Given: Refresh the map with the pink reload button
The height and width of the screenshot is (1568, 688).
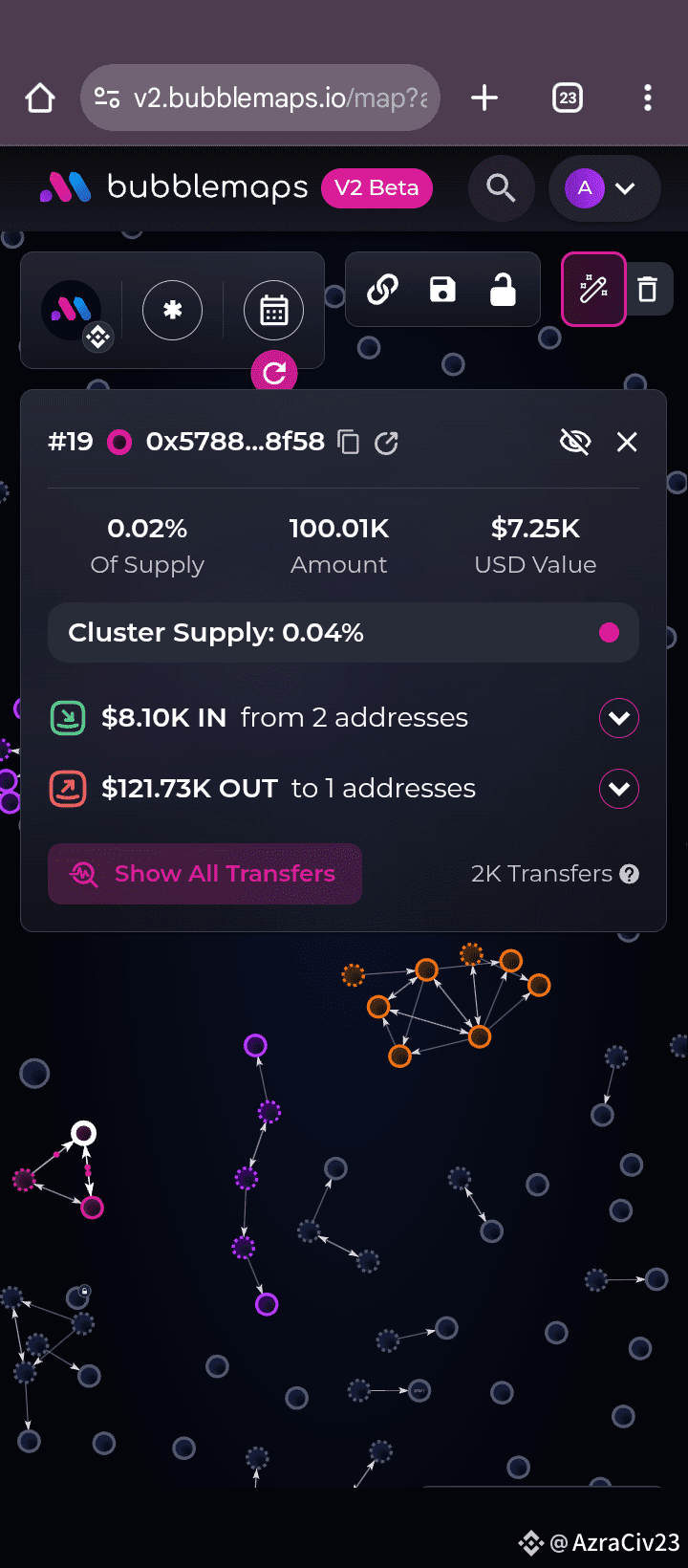Looking at the screenshot, I should 274,373.
